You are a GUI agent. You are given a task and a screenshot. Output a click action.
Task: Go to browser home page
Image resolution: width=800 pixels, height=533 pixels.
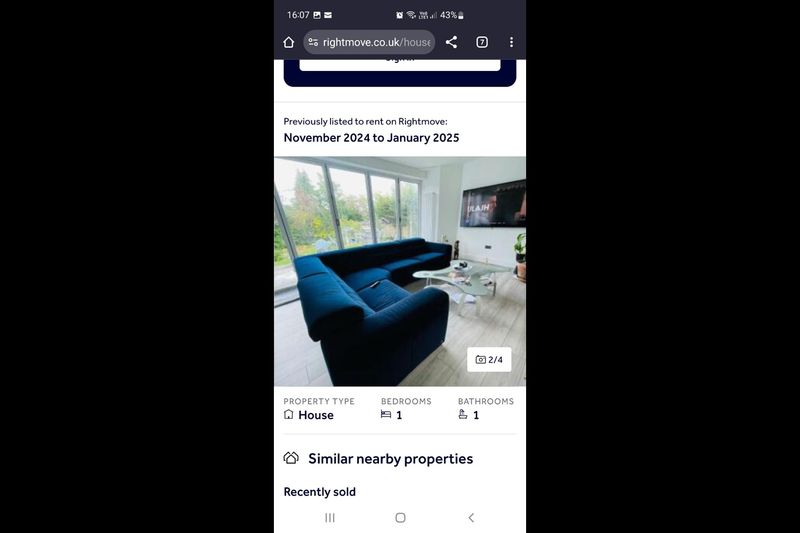click(x=288, y=42)
